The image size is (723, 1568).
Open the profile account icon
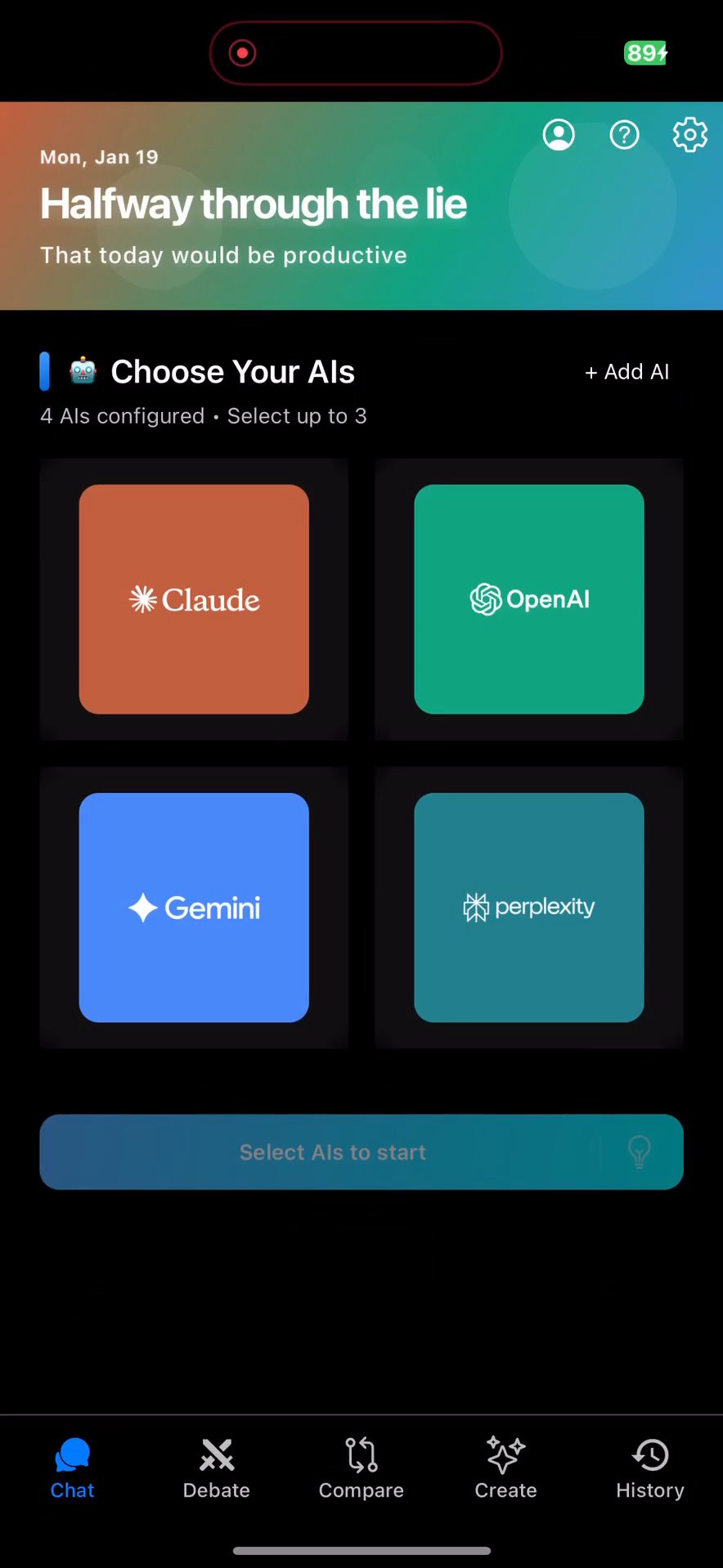559,135
